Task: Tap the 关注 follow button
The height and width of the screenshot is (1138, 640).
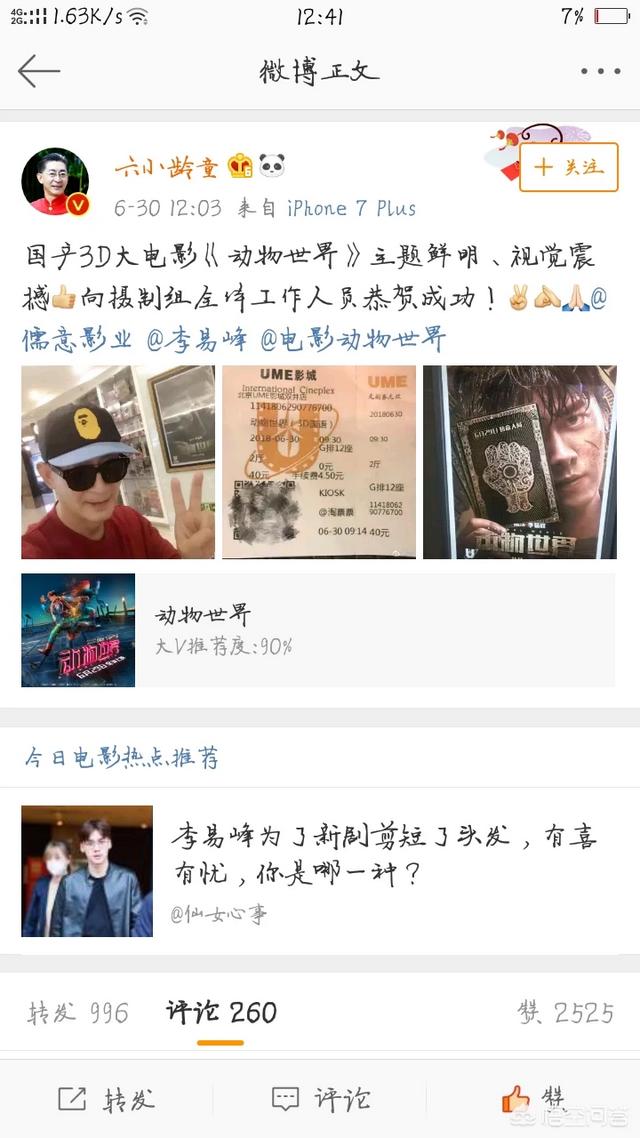Action: click(x=568, y=167)
